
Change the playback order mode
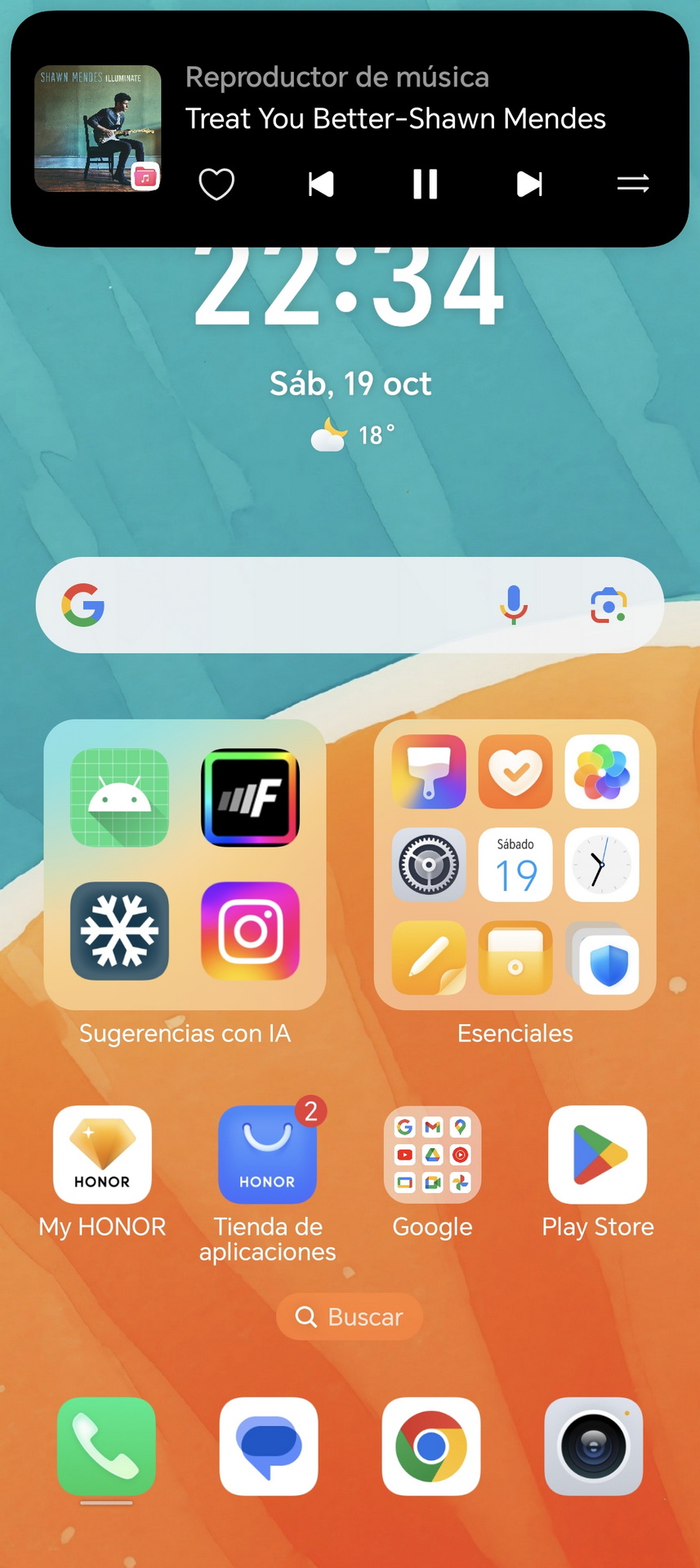633,183
